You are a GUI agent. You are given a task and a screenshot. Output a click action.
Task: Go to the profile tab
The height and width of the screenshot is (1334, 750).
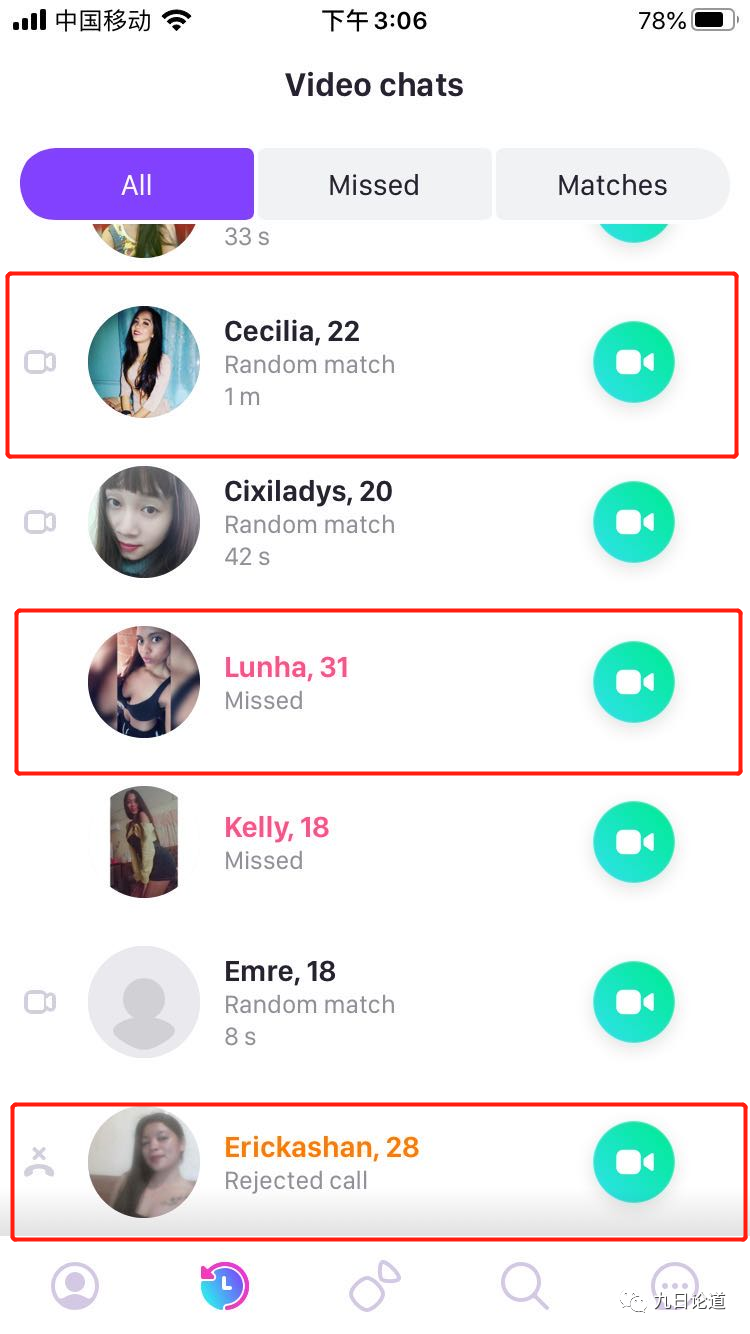(75, 1286)
